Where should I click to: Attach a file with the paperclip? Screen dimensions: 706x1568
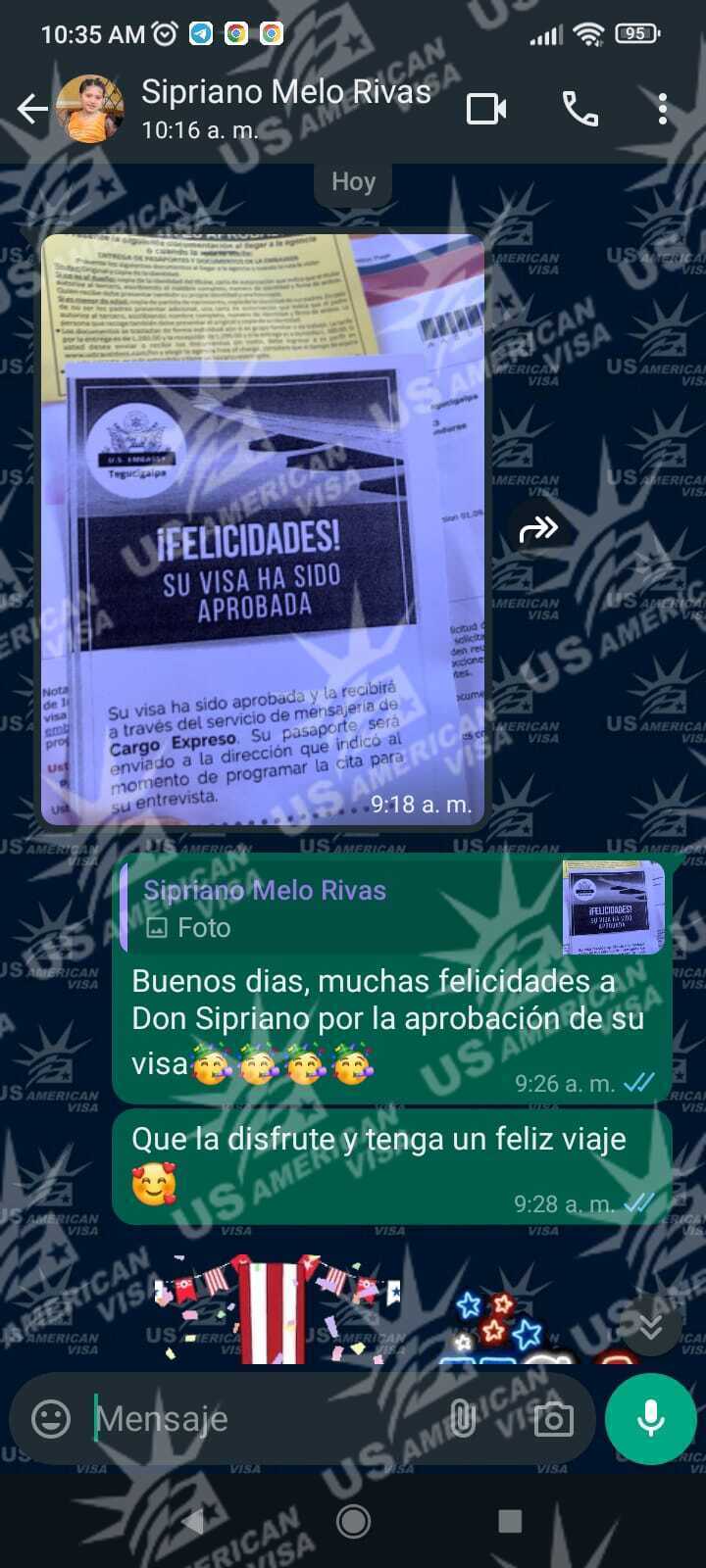click(463, 1418)
